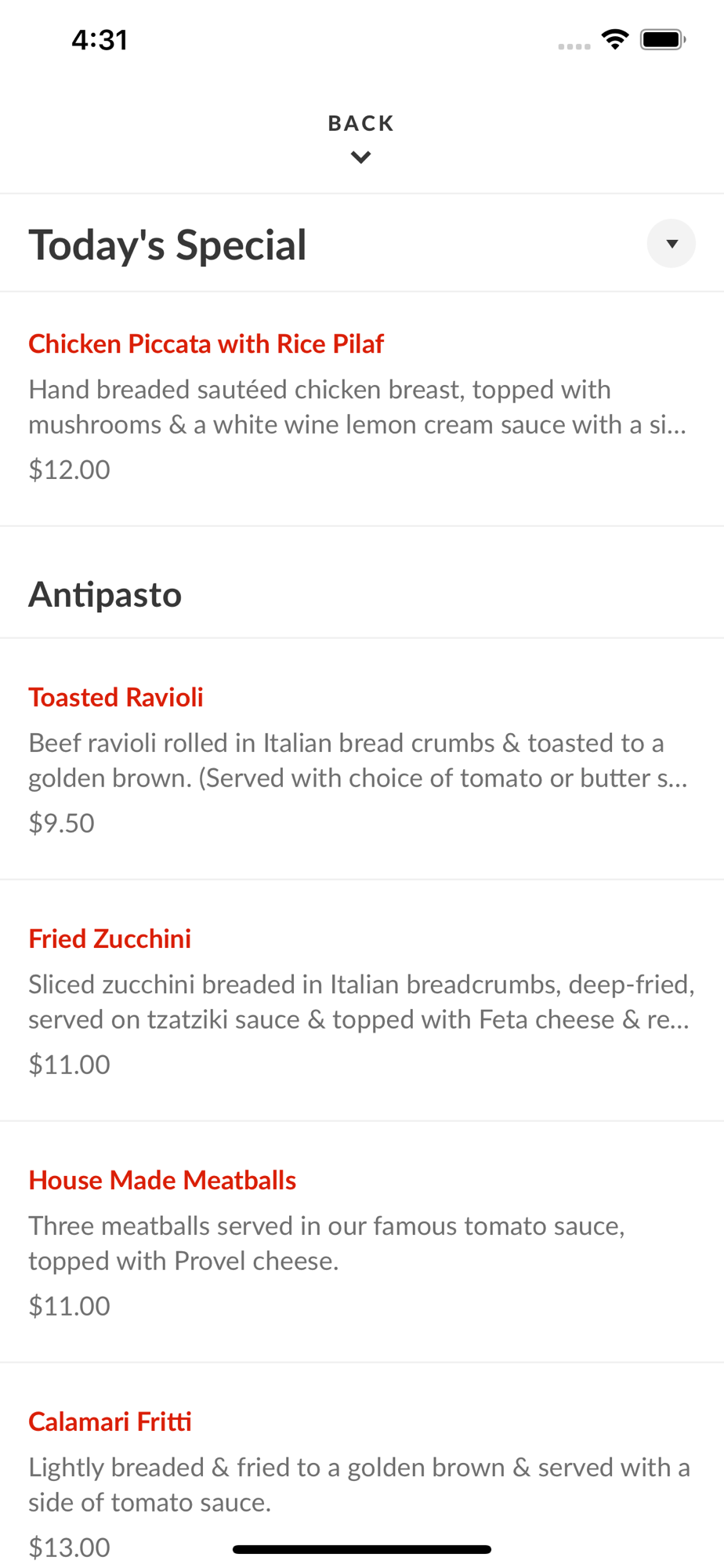The width and height of the screenshot is (724, 1568).
Task: View Fried Zucchini details
Action: click(362, 1000)
